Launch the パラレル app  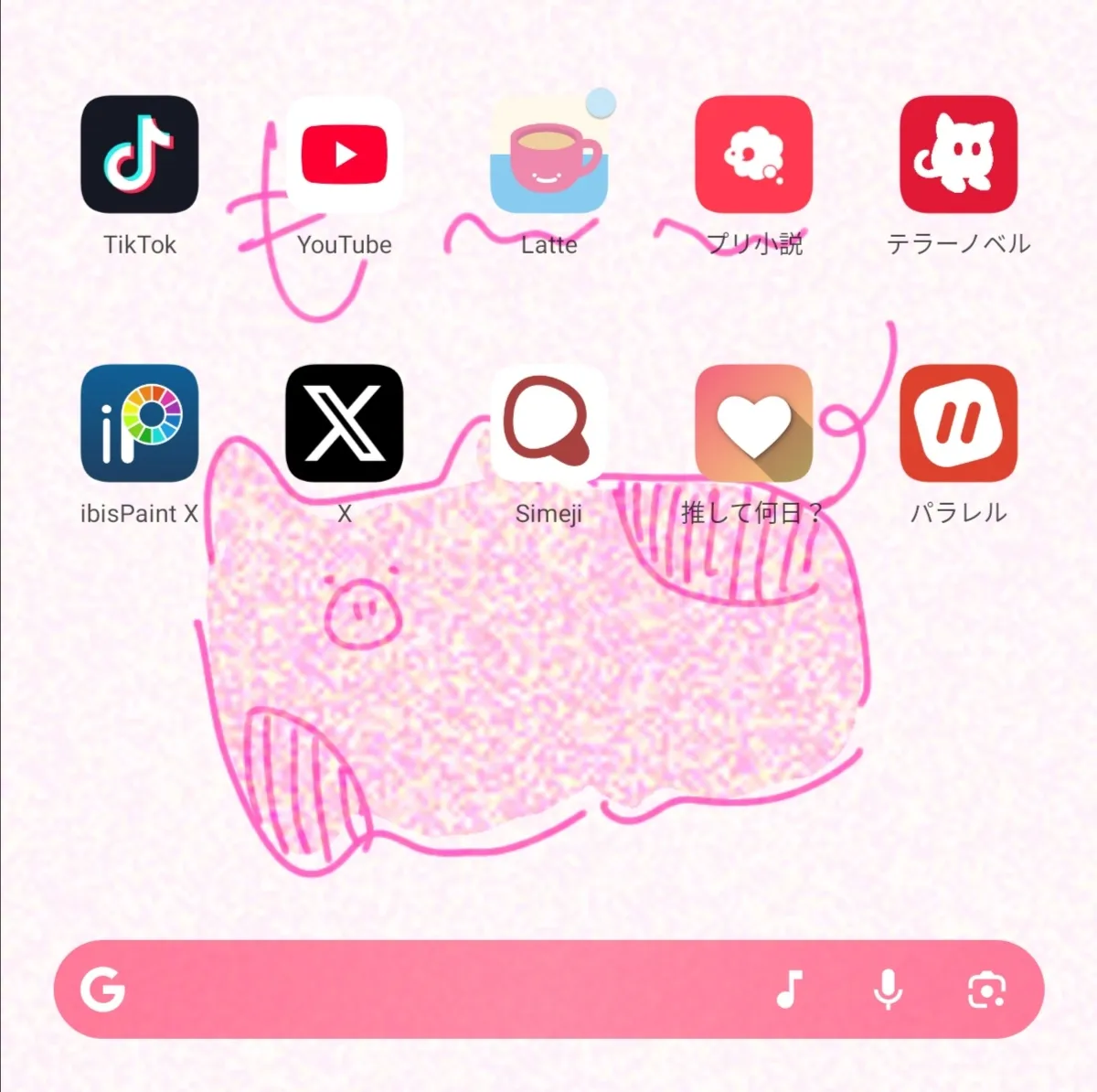958,423
